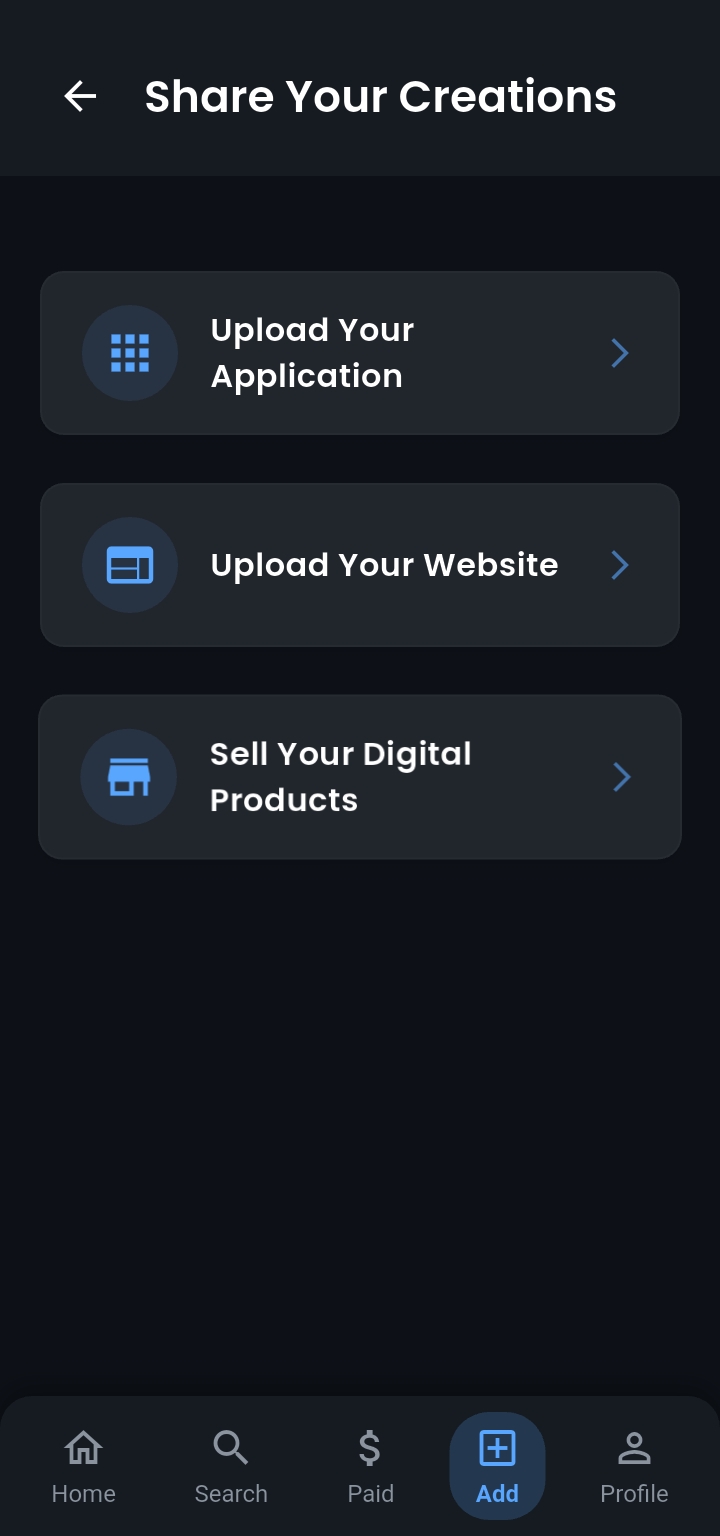
Task: Go to the Profile tab
Action: (634, 1466)
